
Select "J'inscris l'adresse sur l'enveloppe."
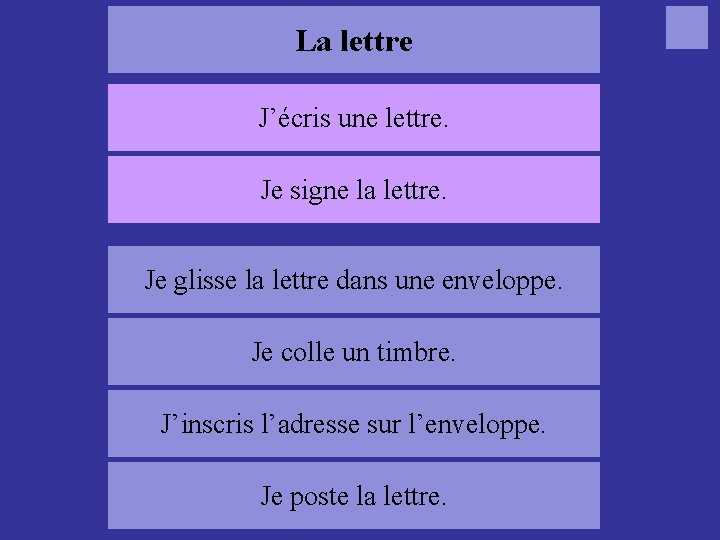(354, 423)
